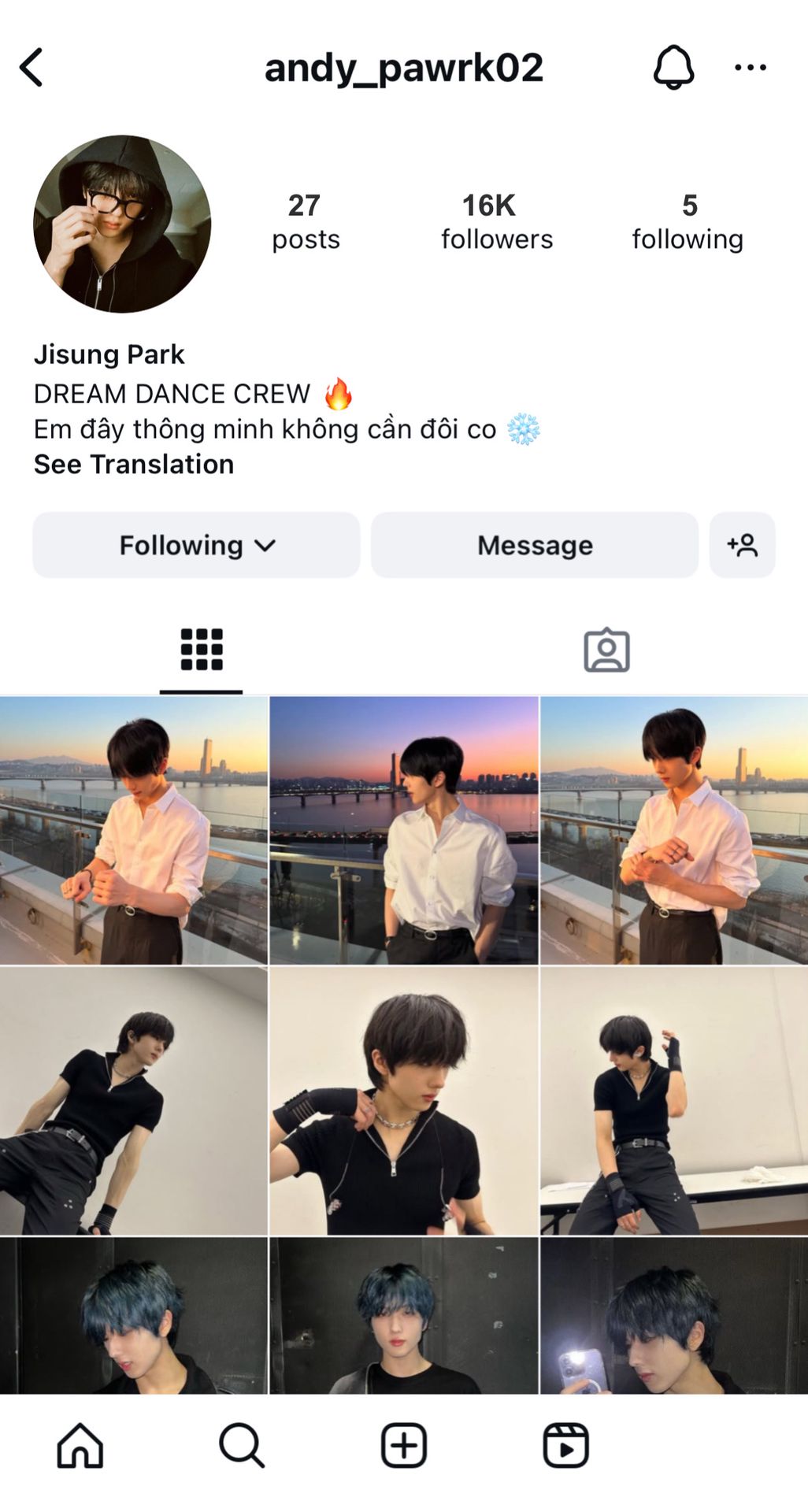Open the notifications bell for this profile
808x1512 pixels.
click(673, 68)
